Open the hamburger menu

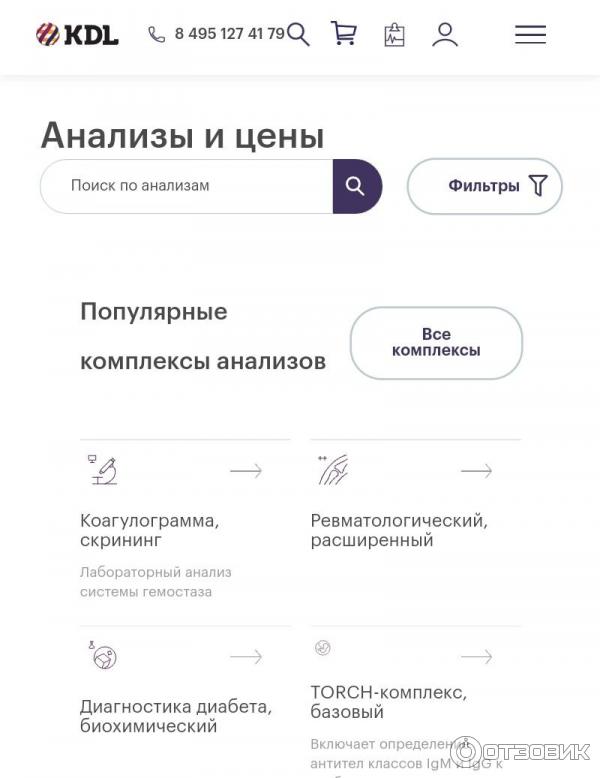pos(530,35)
